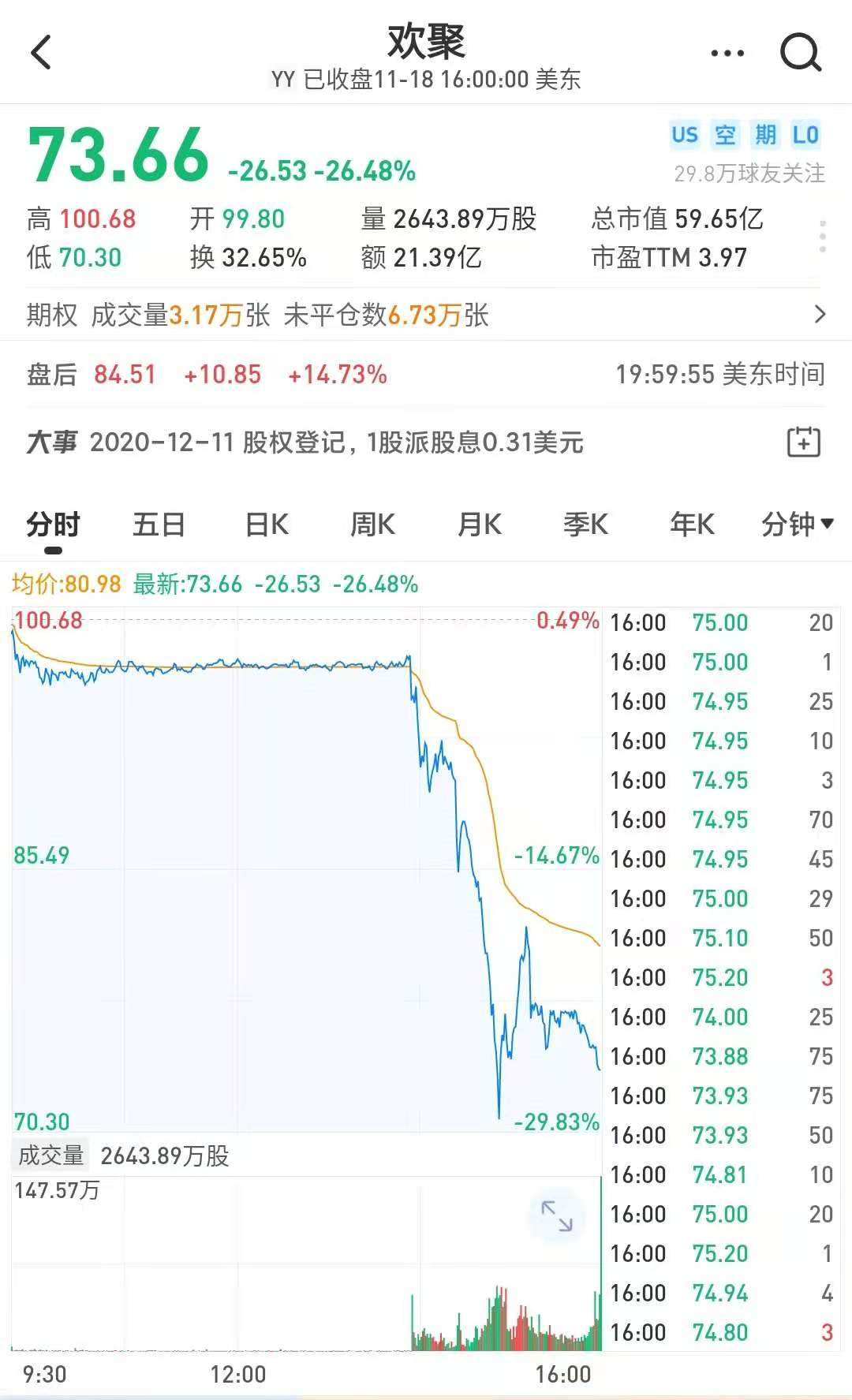The image size is (852, 1400).
Task: Switch to the 五日 chart tab
Action: pyautogui.click(x=159, y=525)
